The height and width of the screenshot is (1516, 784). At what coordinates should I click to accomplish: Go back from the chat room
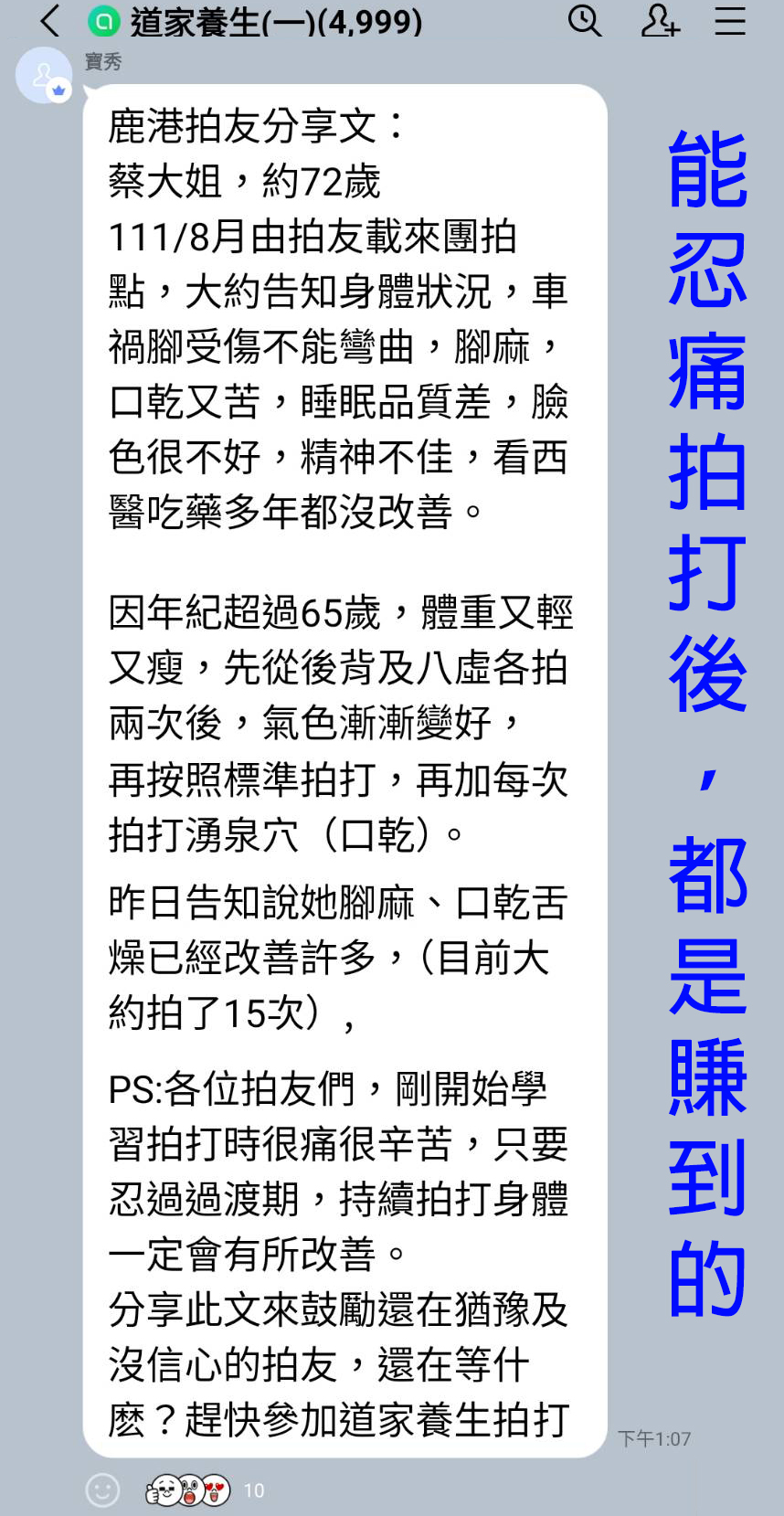[x=50, y=20]
